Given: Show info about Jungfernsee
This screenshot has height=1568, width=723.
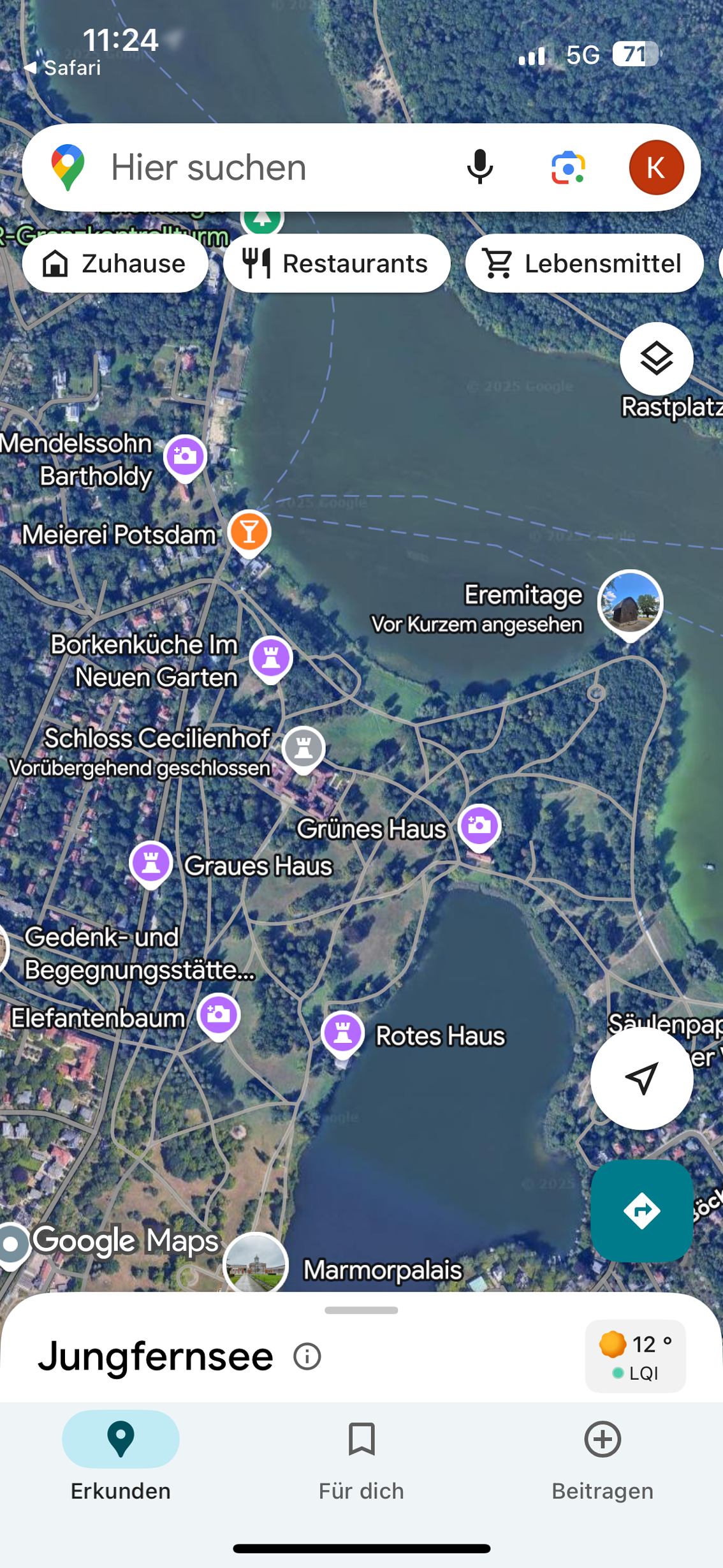Looking at the screenshot, I should click(x=307, y=1356).
